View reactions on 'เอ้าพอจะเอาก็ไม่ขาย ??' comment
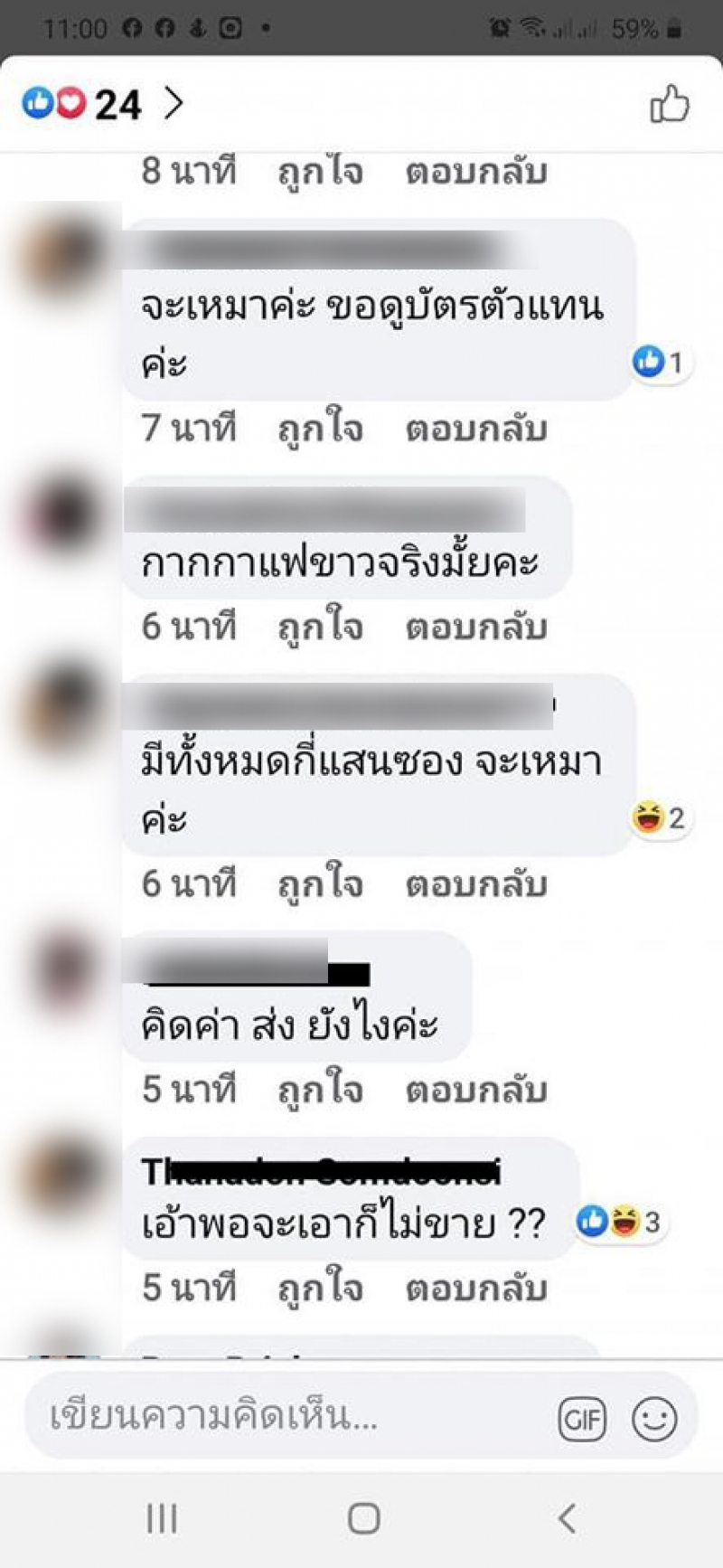Viewport: 723px width, 1568px height. [620, 1223]
